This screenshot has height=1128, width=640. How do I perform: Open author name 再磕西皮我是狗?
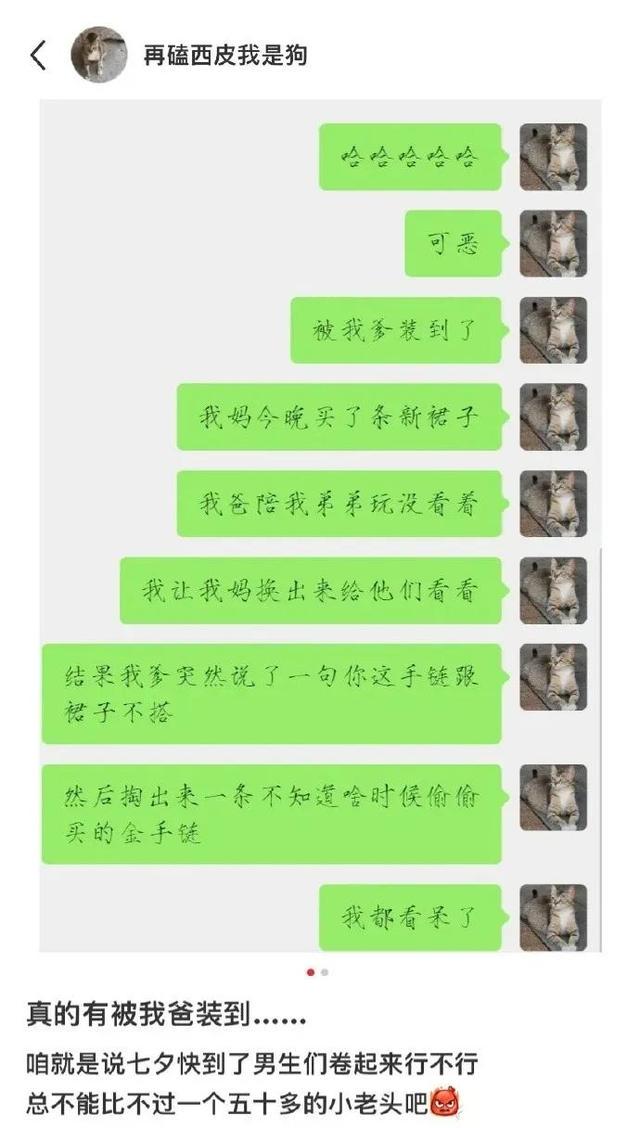pyautogui.click(x=224, y=56)
